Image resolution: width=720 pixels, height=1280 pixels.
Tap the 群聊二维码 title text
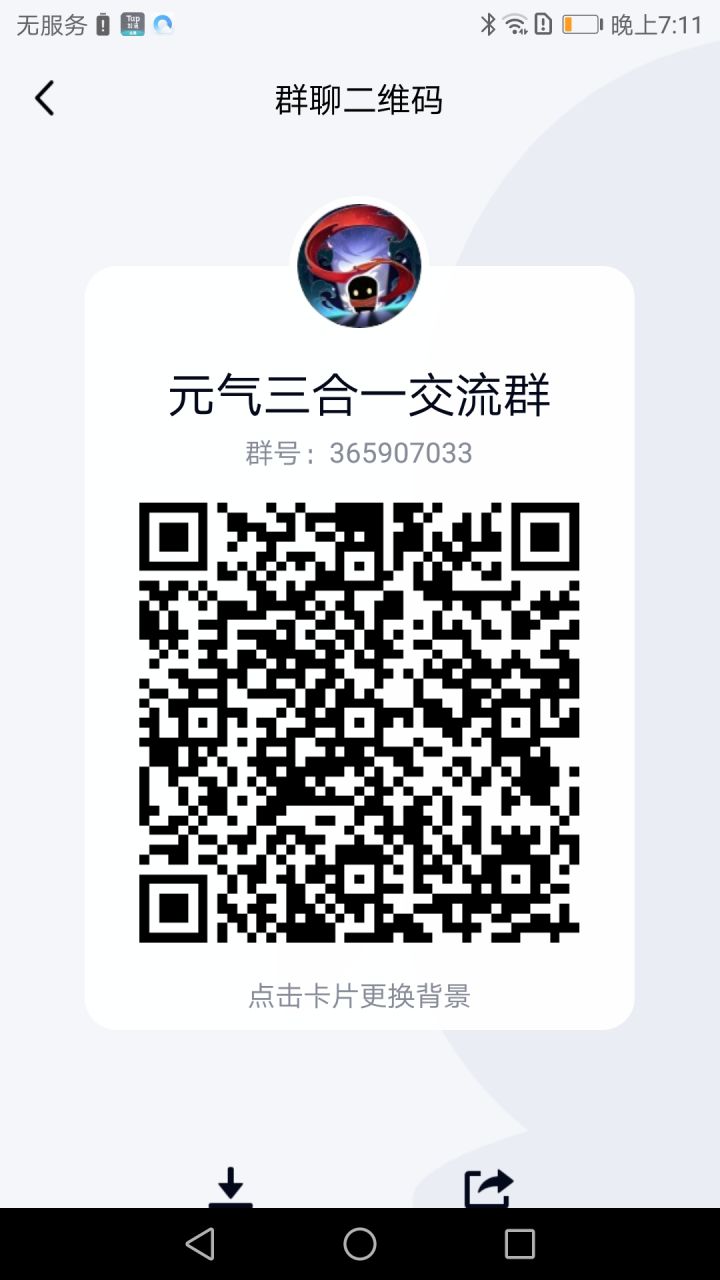click(360, 100)
